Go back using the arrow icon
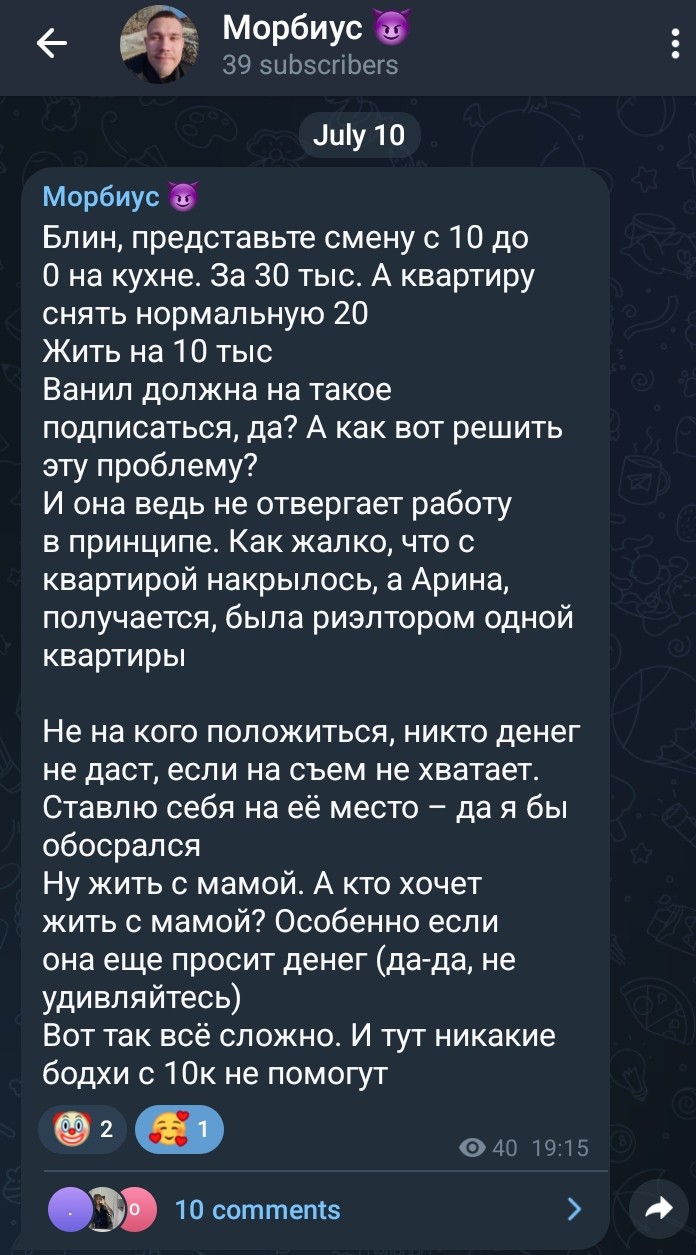Image resolution: width=696 pixels, height=1255 pixels. point(51,43)
